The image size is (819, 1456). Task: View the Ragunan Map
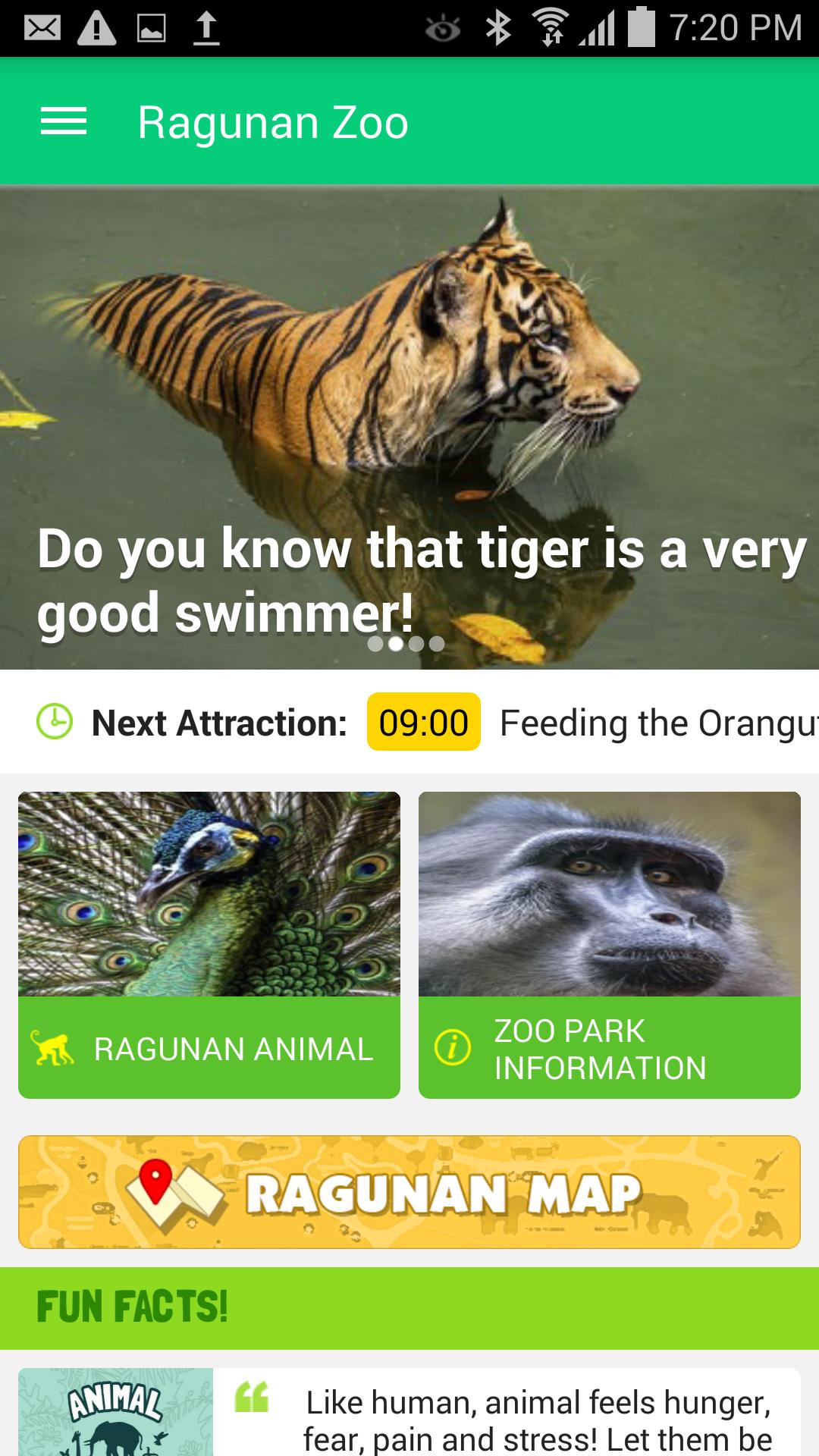[x=409, y=1192]
